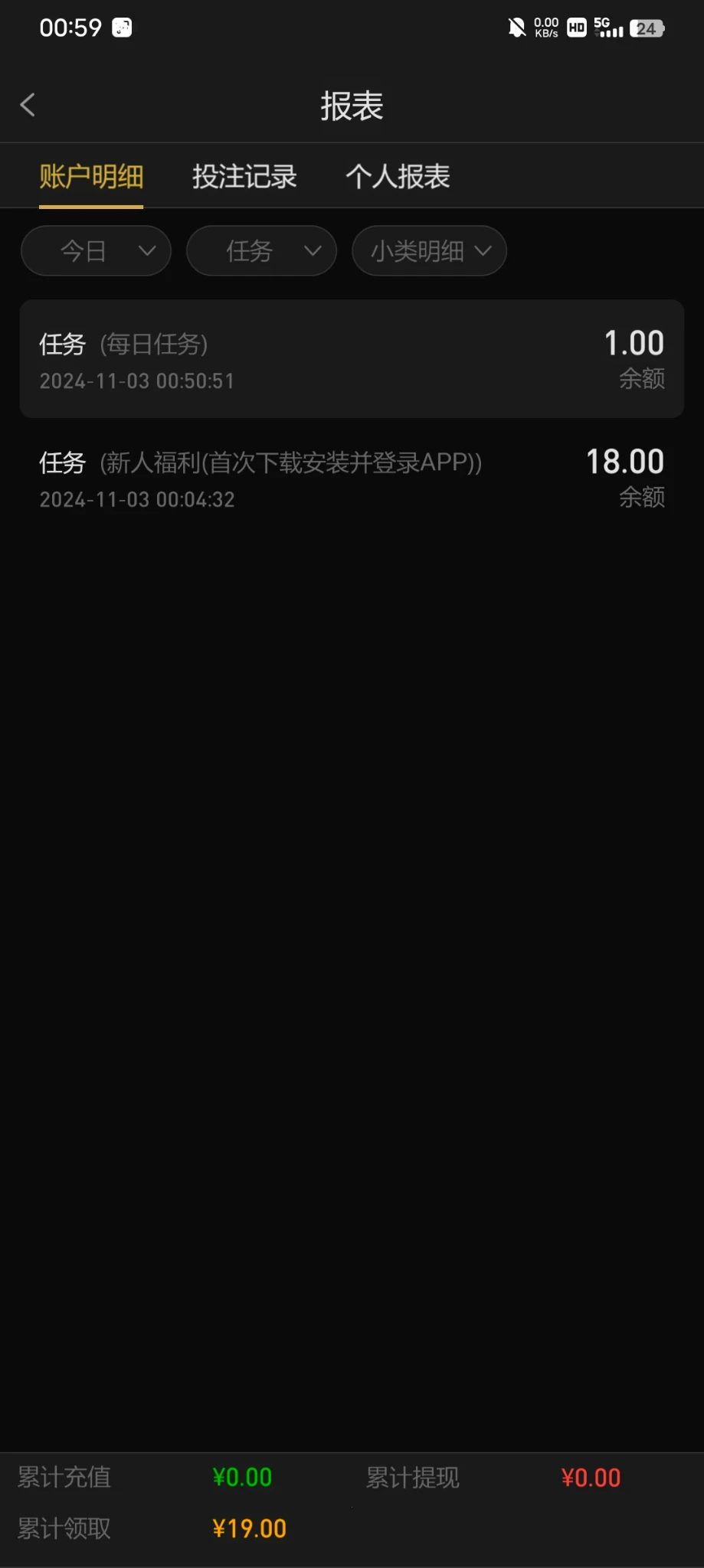Go back from the 报表 page
This screenshot has height=1568, width=704.
28,105
